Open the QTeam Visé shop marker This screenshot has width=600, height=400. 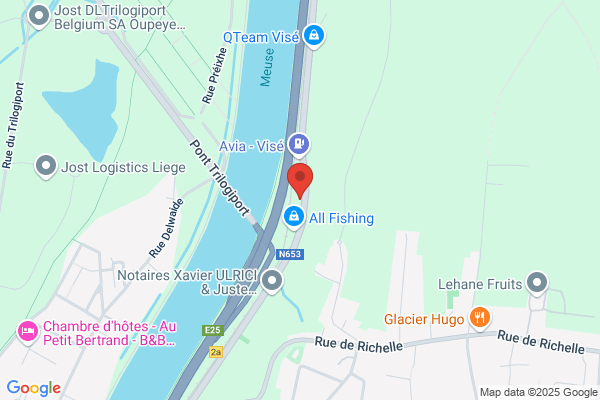314,36
